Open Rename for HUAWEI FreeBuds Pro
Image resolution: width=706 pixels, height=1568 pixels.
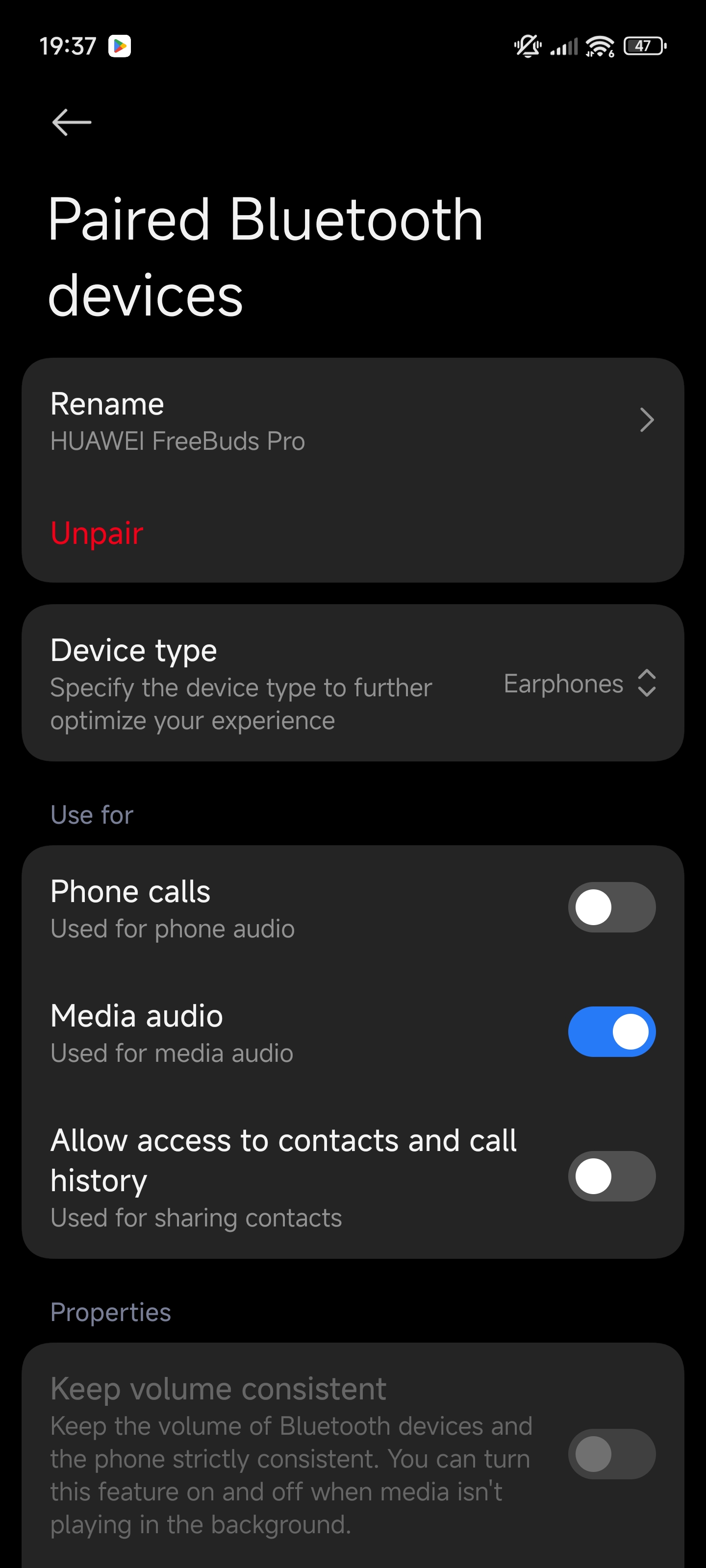click(x=353, y=420)
